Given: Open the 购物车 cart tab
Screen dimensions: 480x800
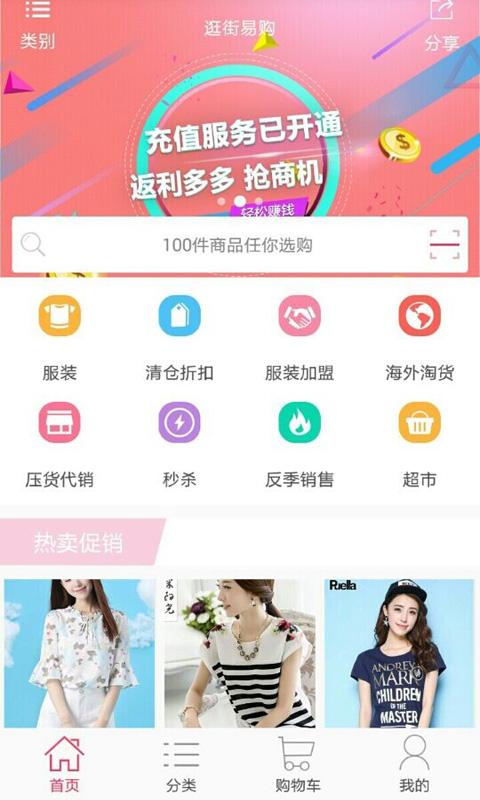Looking at the screenshot, I should pos(297,764).
